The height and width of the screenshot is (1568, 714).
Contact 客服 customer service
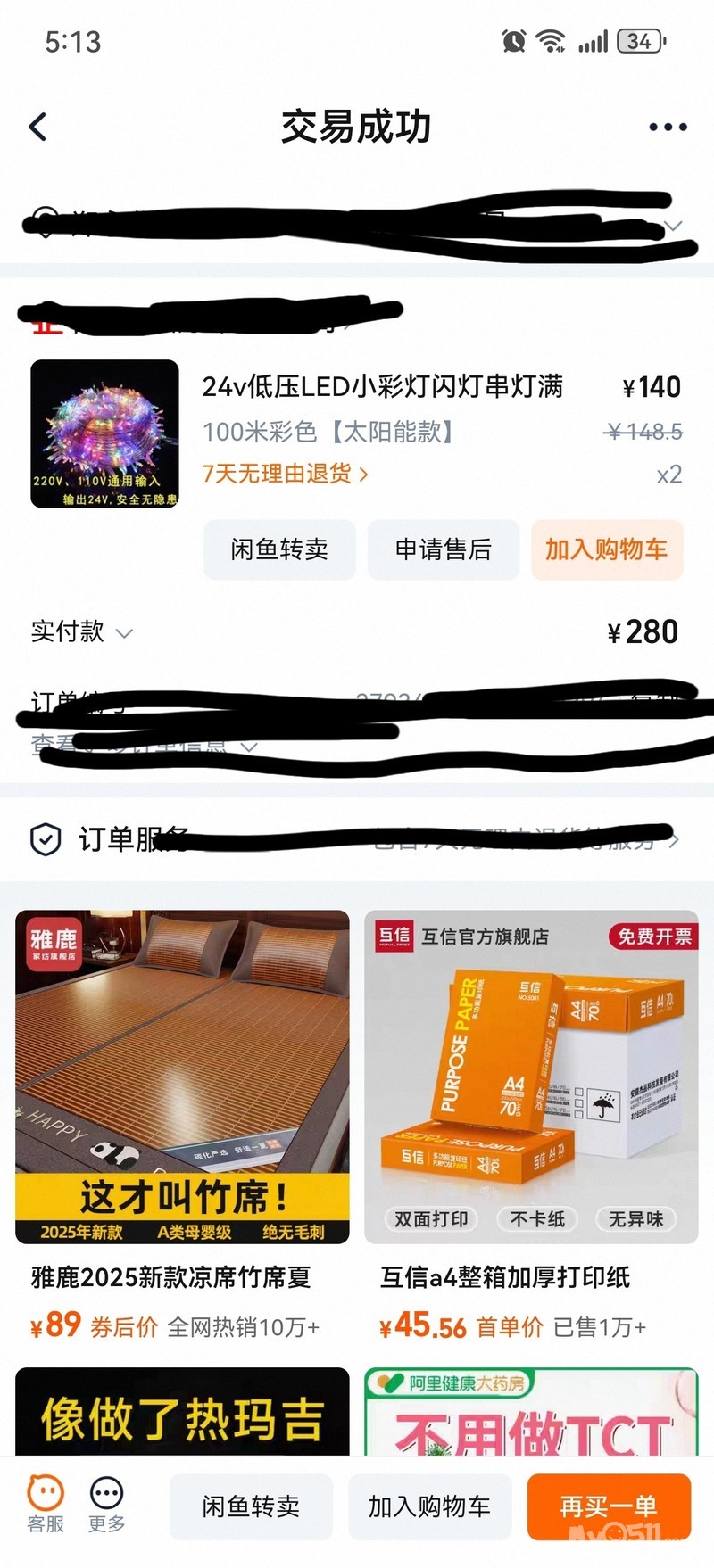click(x=46, y=1506)
